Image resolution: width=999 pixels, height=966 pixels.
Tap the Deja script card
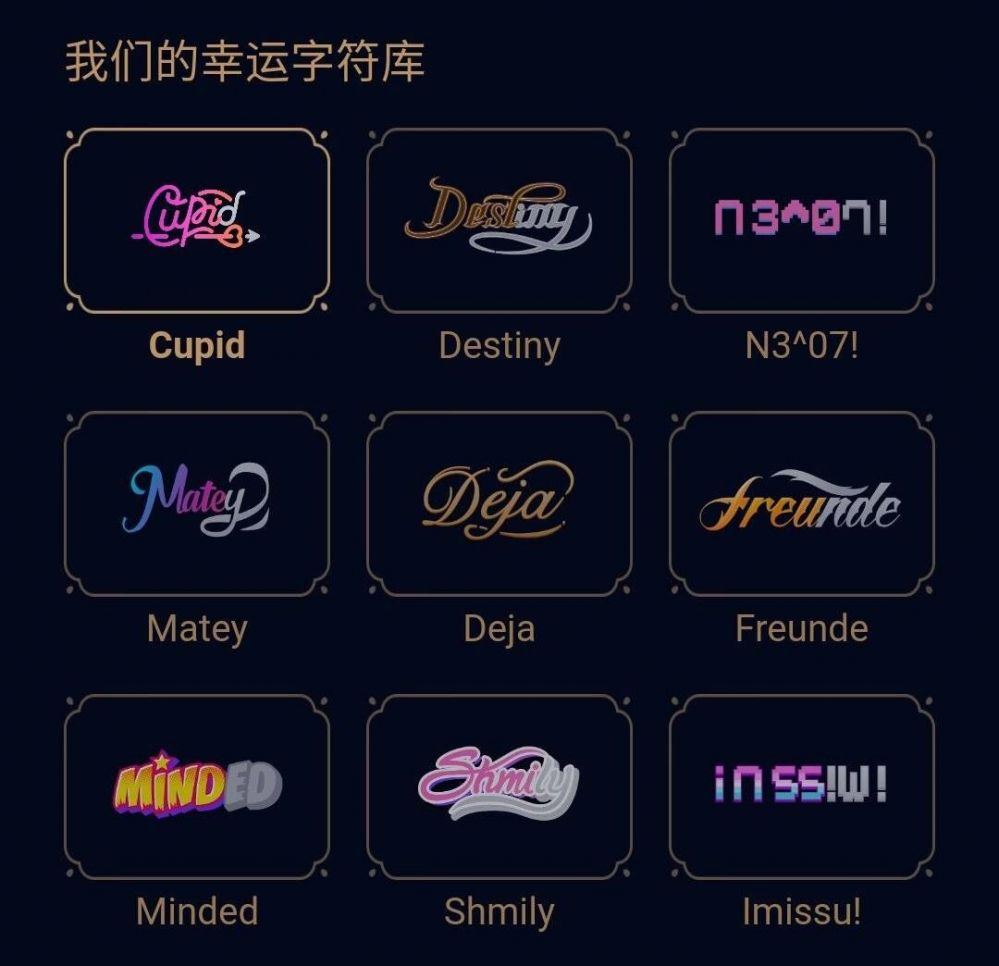point(499,503)
